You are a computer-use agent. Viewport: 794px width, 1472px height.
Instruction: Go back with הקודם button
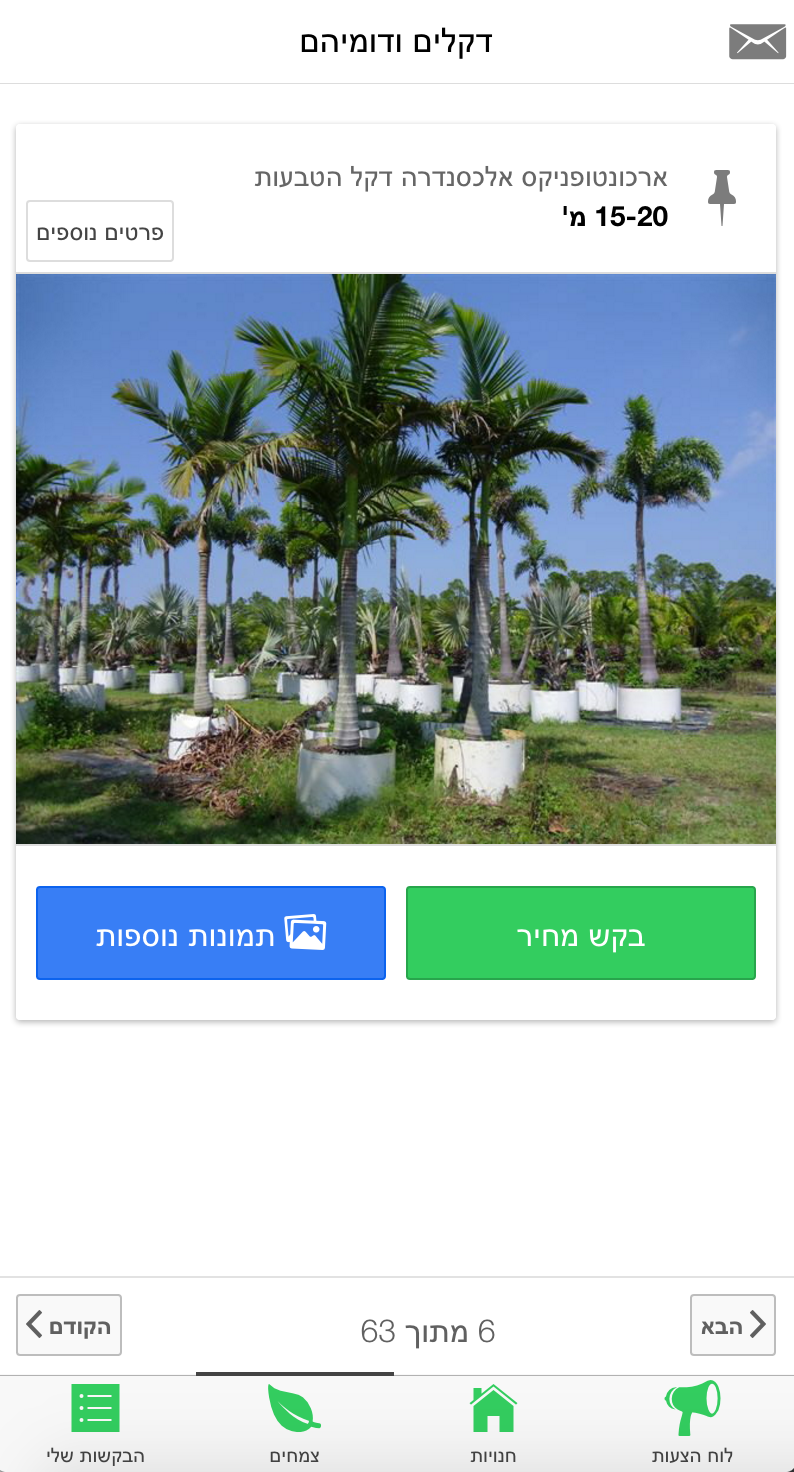click(69, 1325)
